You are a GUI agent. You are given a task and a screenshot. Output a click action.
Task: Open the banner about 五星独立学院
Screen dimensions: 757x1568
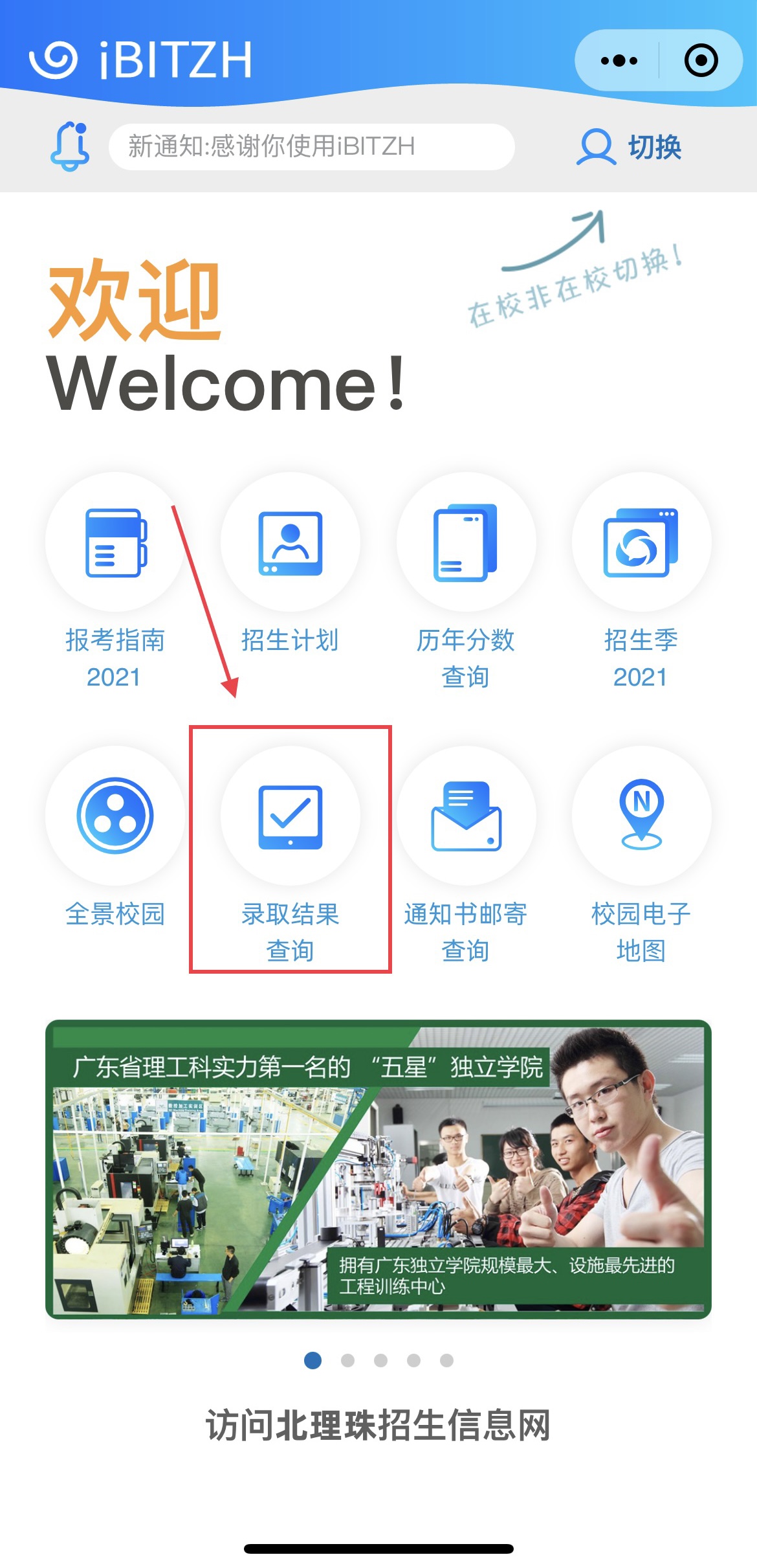pos(378,1169)
